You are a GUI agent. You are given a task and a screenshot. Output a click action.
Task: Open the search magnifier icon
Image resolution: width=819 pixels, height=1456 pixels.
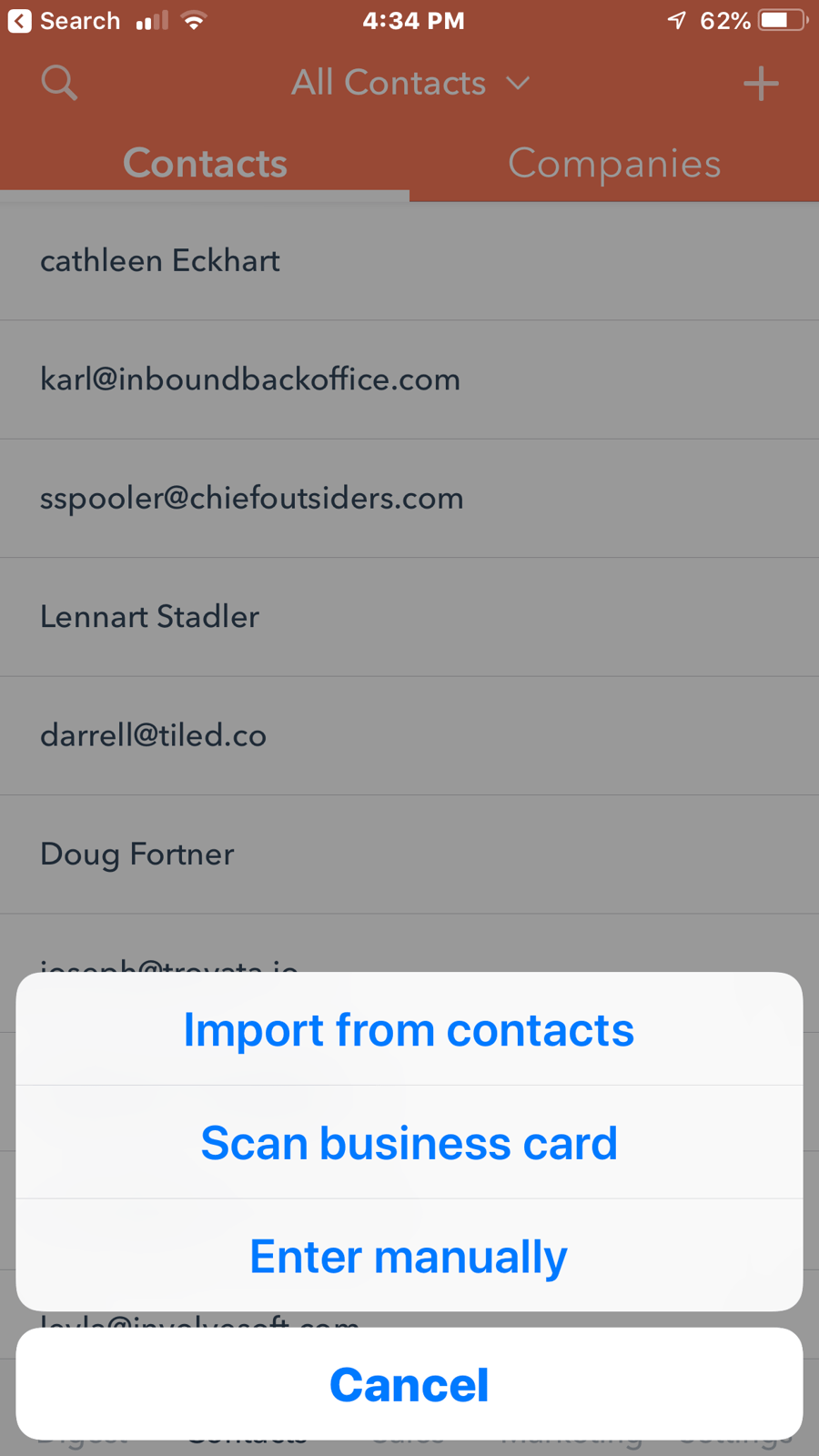pos(58,83)
